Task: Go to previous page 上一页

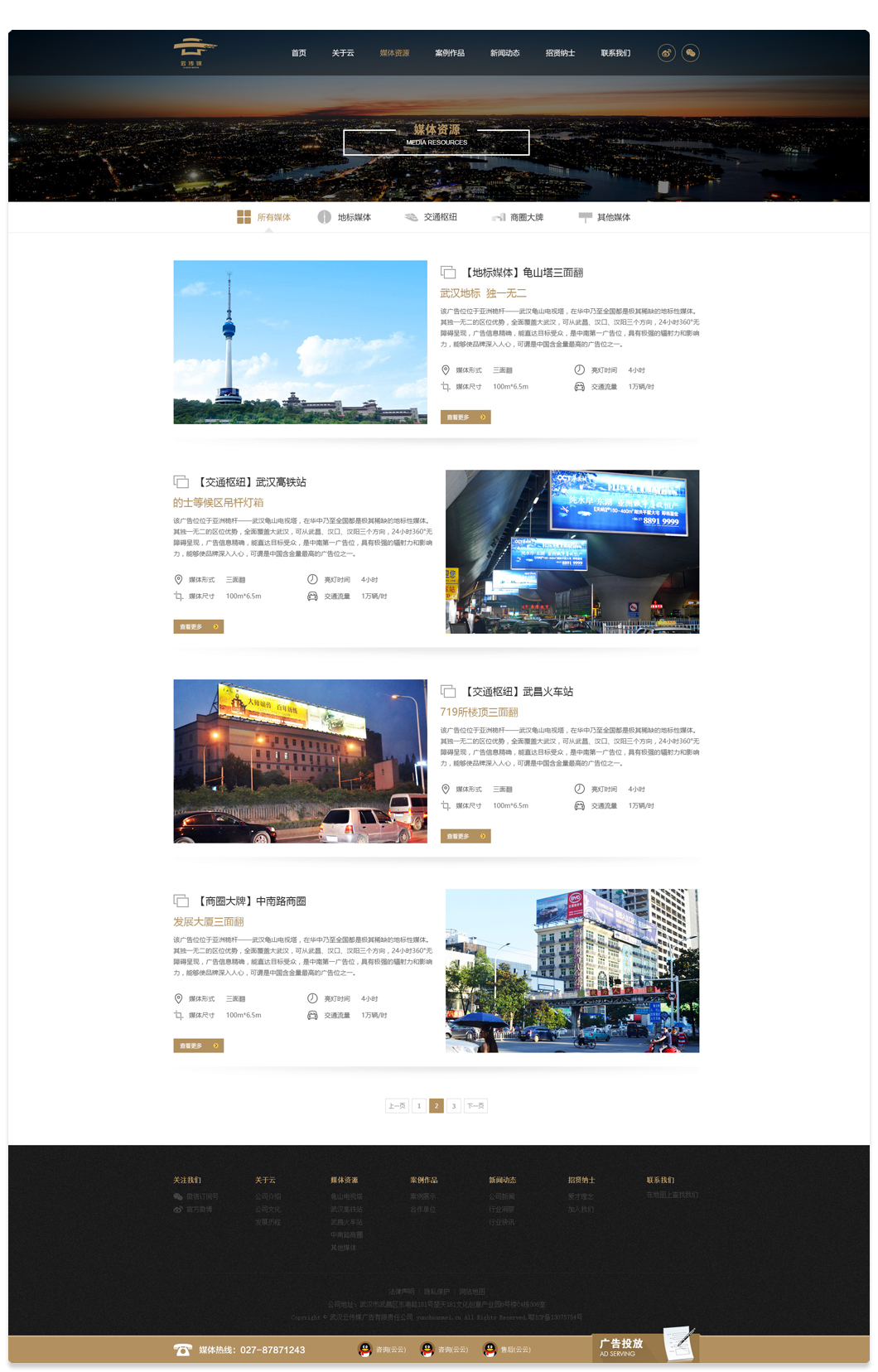Action: tap(397, 1105)
